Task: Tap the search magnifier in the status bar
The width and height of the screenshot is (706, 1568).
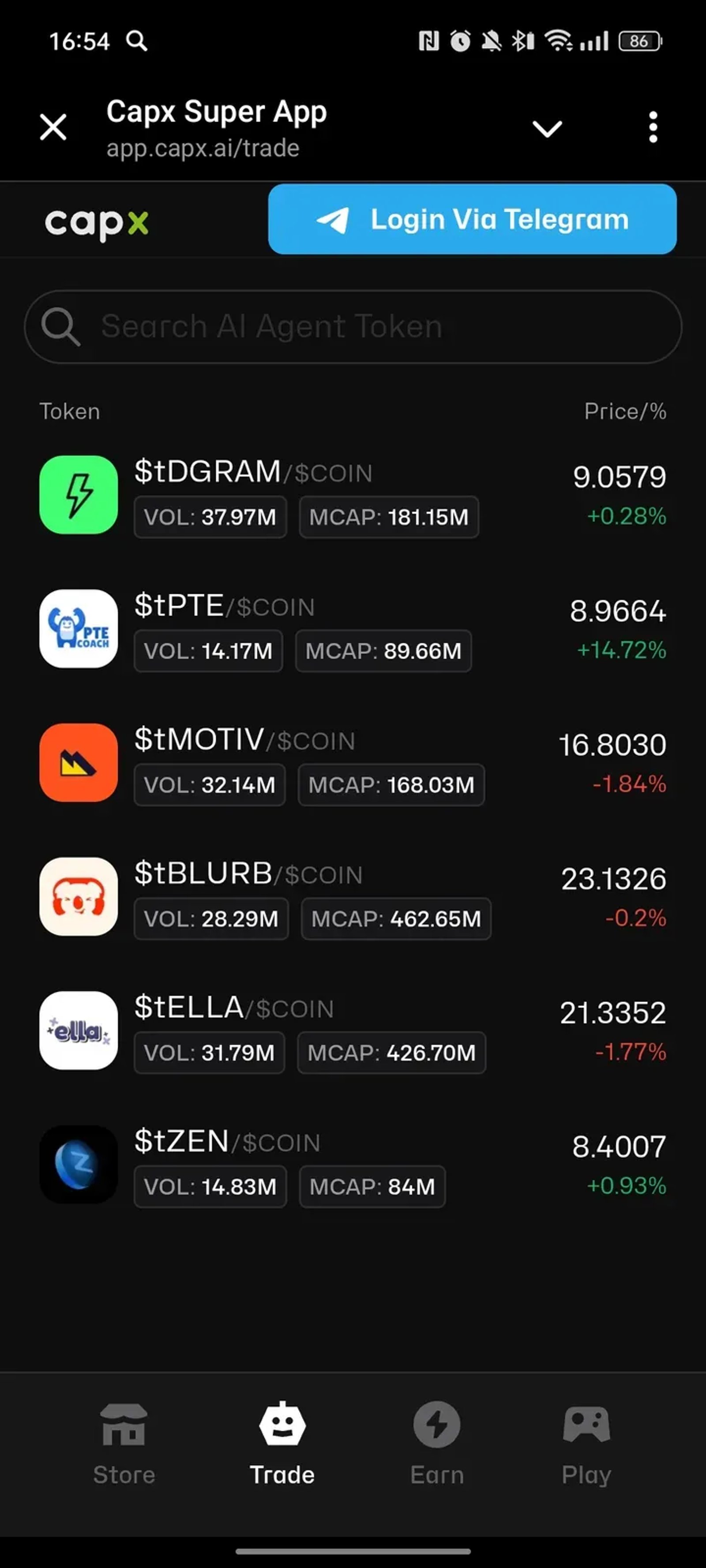Action: click(136, 41)
